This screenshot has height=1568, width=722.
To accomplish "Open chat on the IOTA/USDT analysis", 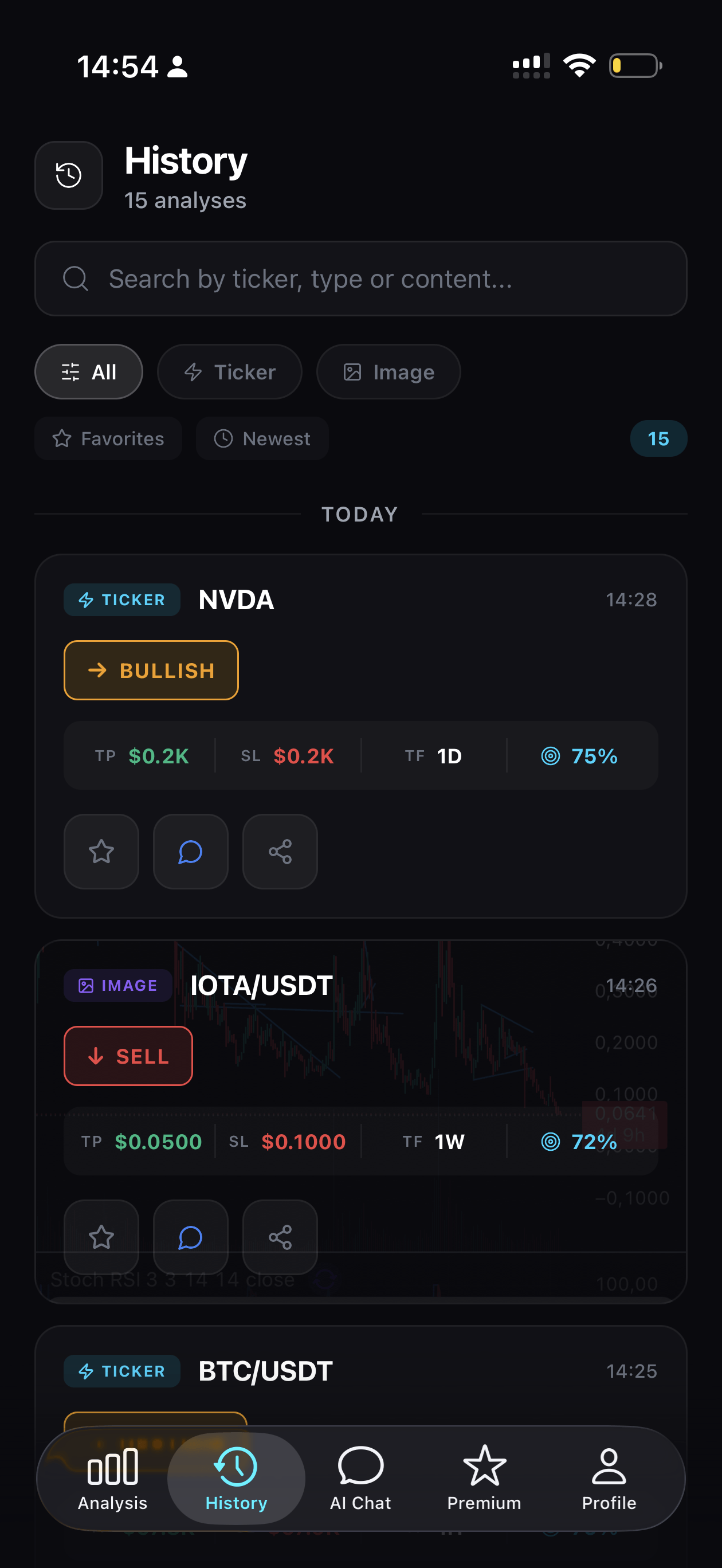I will (x=191, y=1236).
